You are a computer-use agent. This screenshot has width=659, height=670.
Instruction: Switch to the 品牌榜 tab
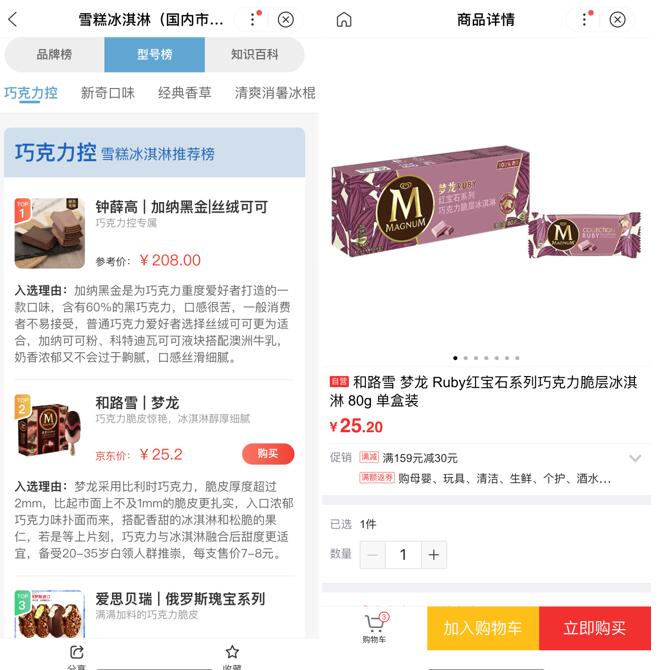point(54,55)
